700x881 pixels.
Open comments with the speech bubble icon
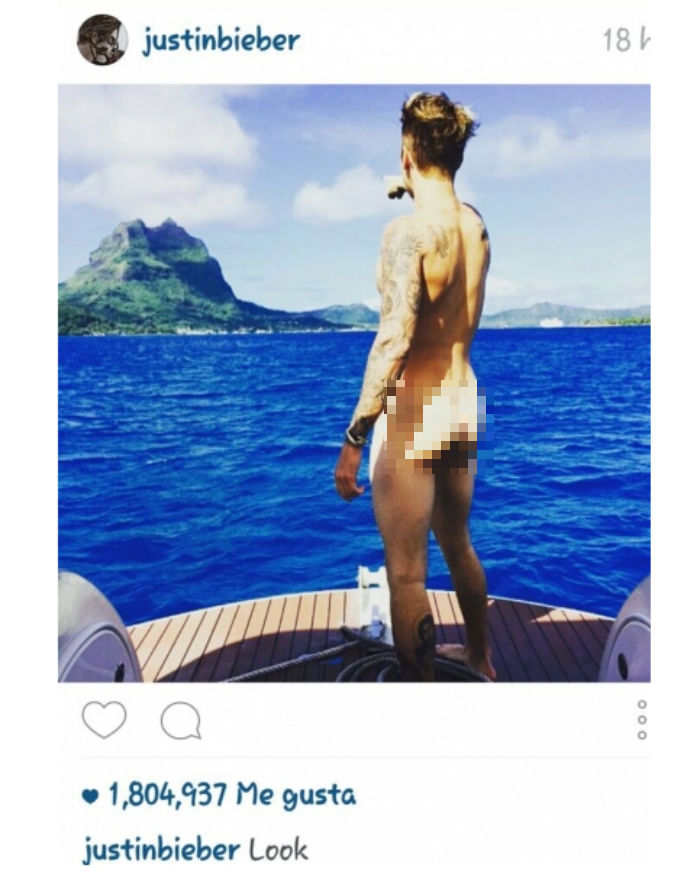pos(180,720)
